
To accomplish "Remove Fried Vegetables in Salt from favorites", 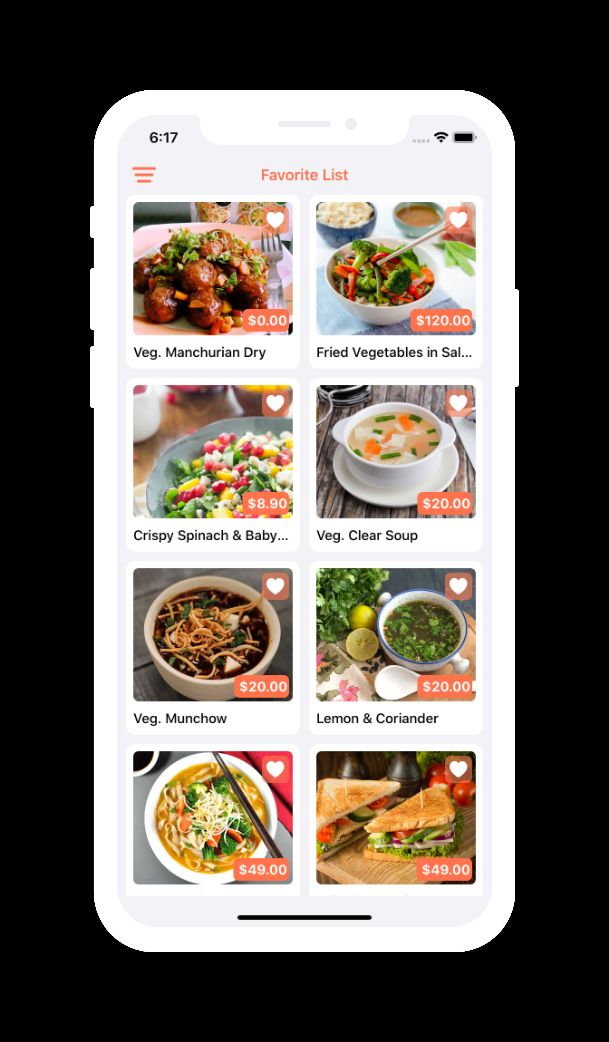I will [458, 220].
